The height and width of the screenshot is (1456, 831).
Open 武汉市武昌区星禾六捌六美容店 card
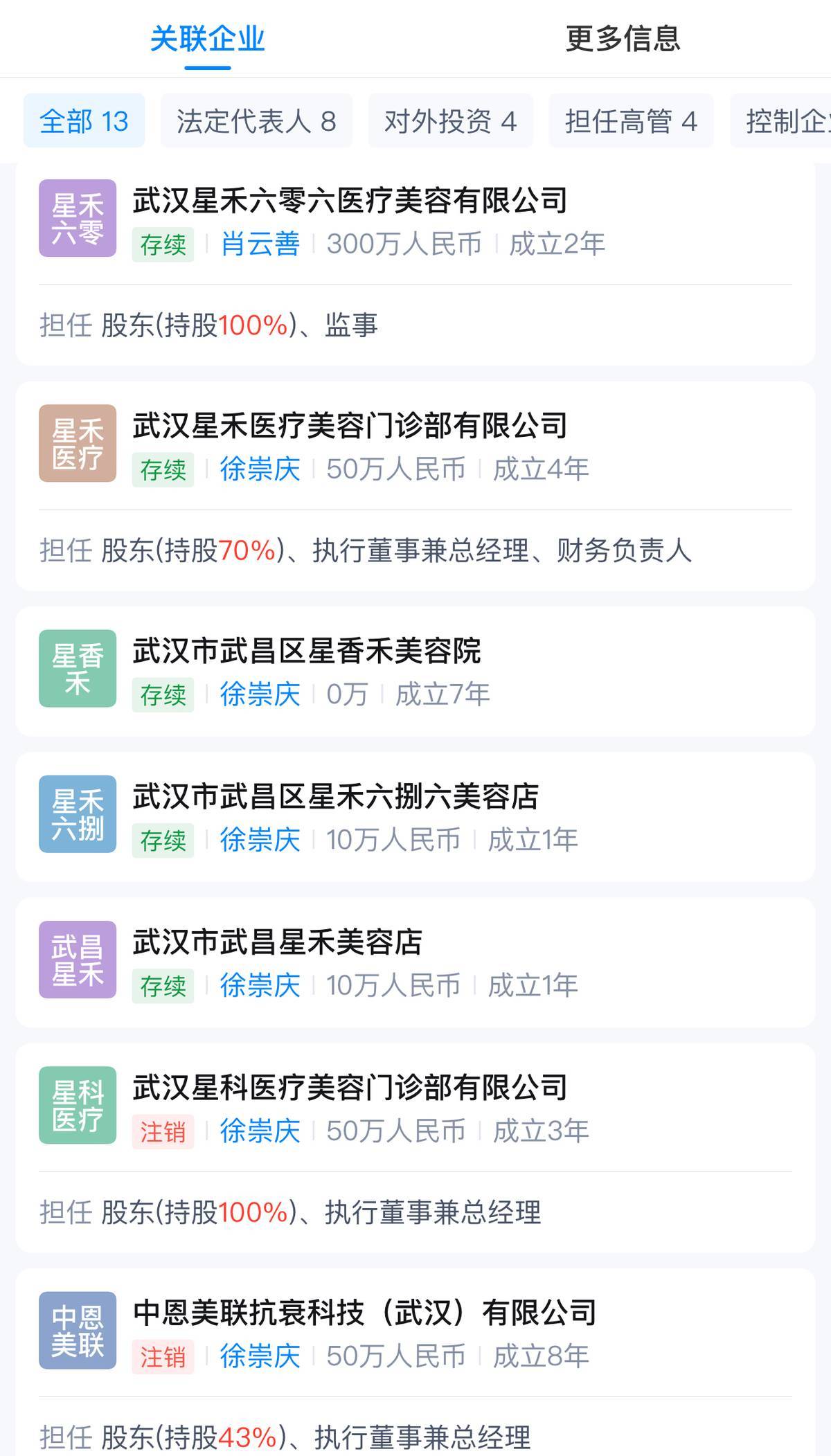click(x=415, y=816)
